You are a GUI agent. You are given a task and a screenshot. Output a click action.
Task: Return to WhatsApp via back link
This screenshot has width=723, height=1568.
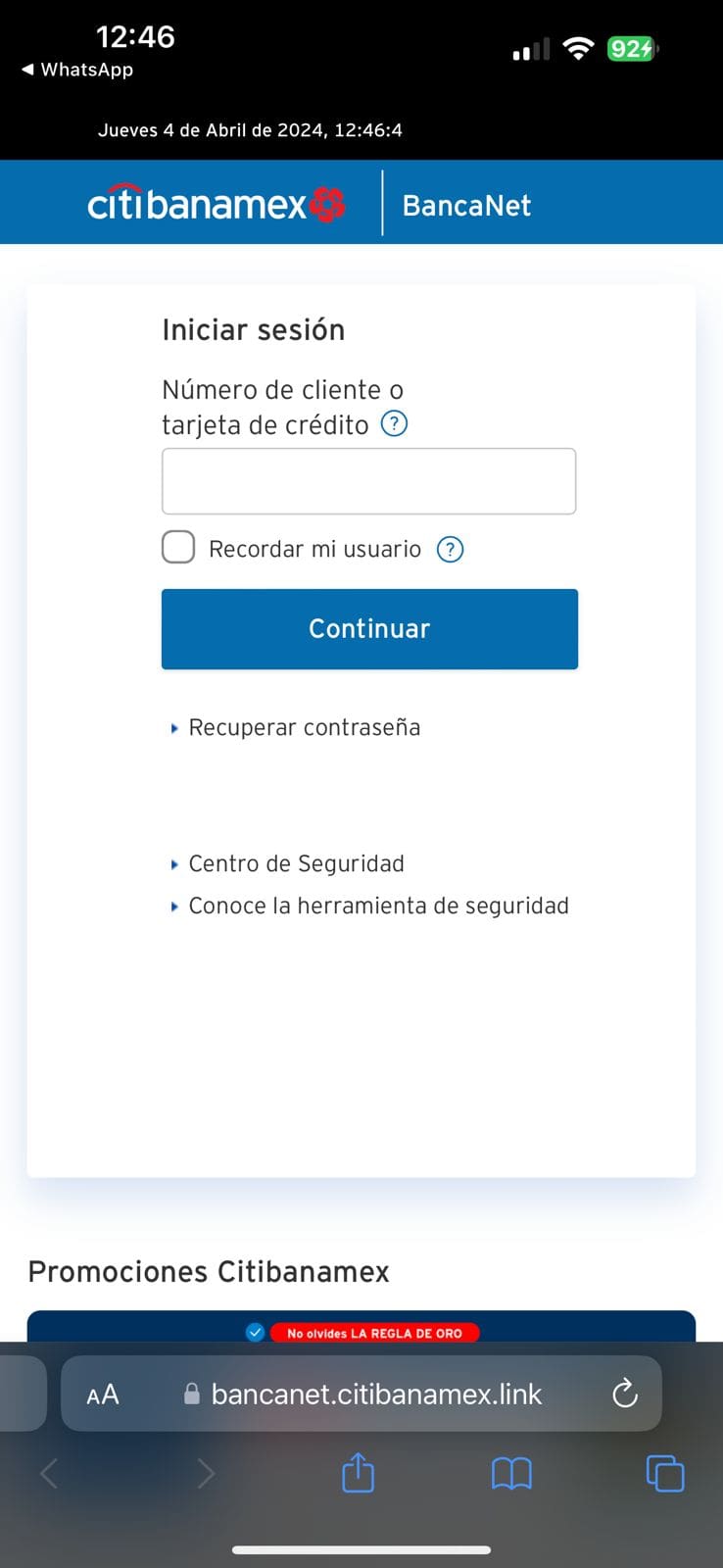tap(76, 70)
